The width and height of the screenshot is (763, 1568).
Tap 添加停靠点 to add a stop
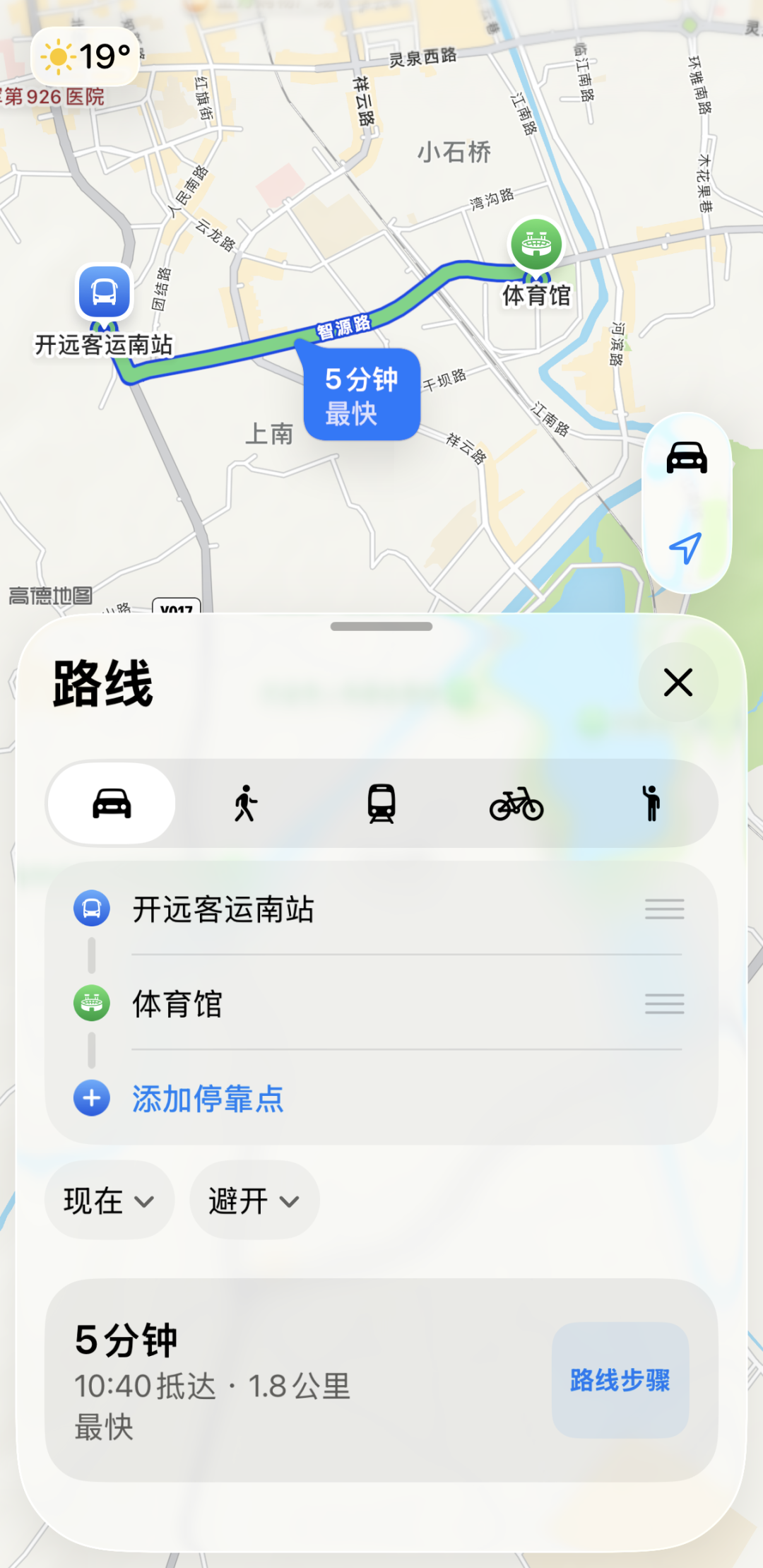[206, 1100]
